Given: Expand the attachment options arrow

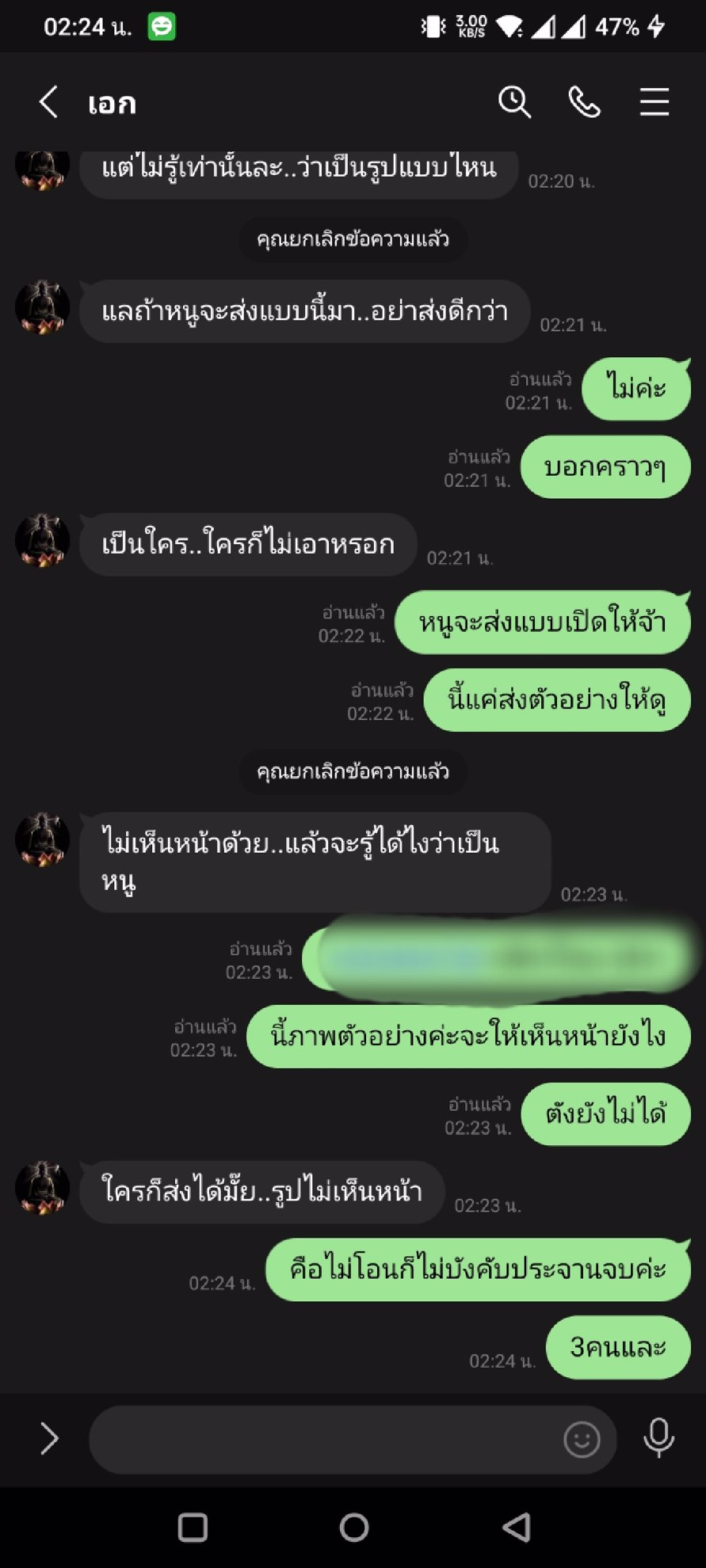Looking at the screenshot, I should click(49, 1439).
